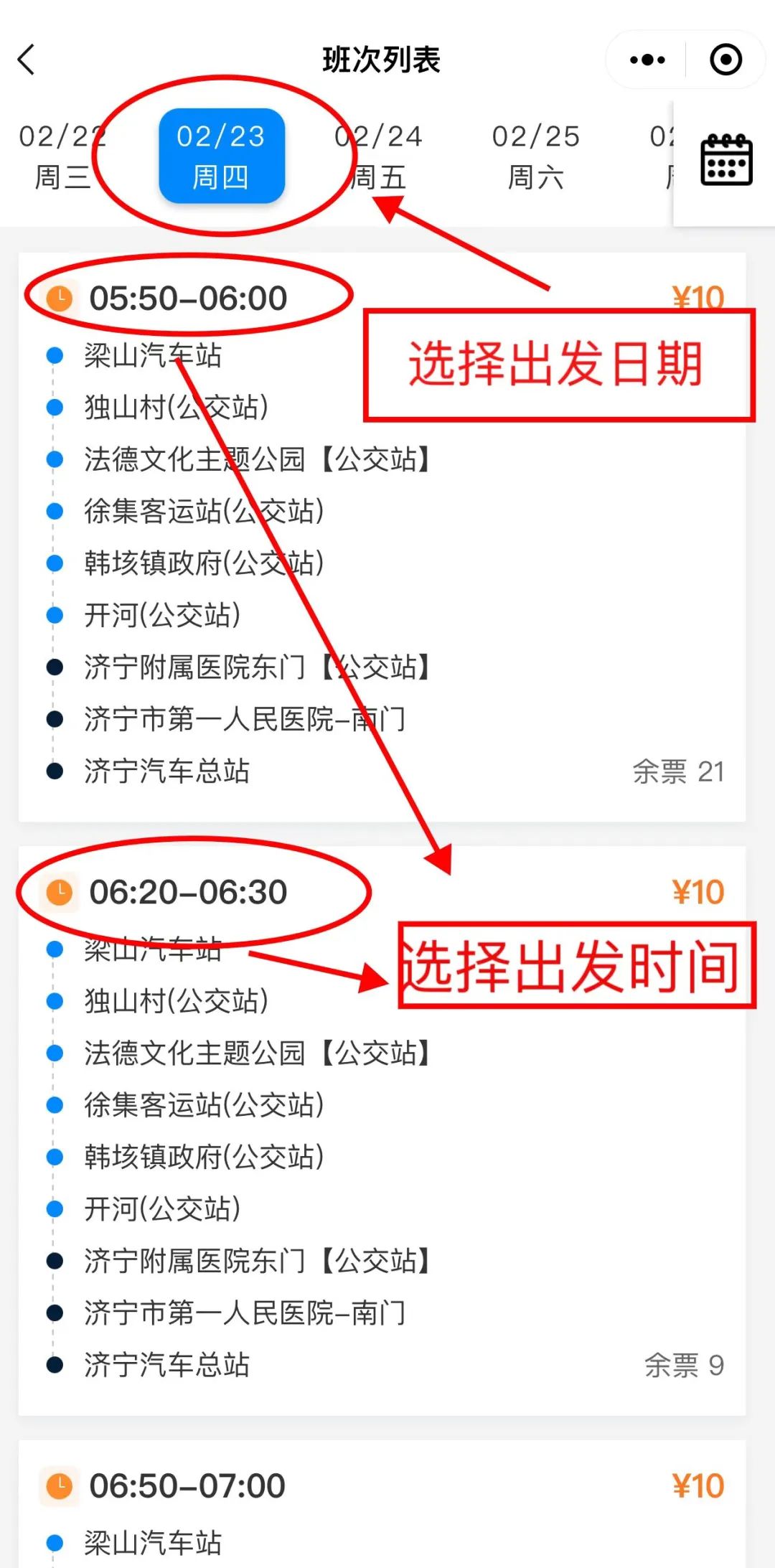Screen dimensions: 775x1568
Task: Switch to the 02/25 周六 date
Action: (536, 156)
